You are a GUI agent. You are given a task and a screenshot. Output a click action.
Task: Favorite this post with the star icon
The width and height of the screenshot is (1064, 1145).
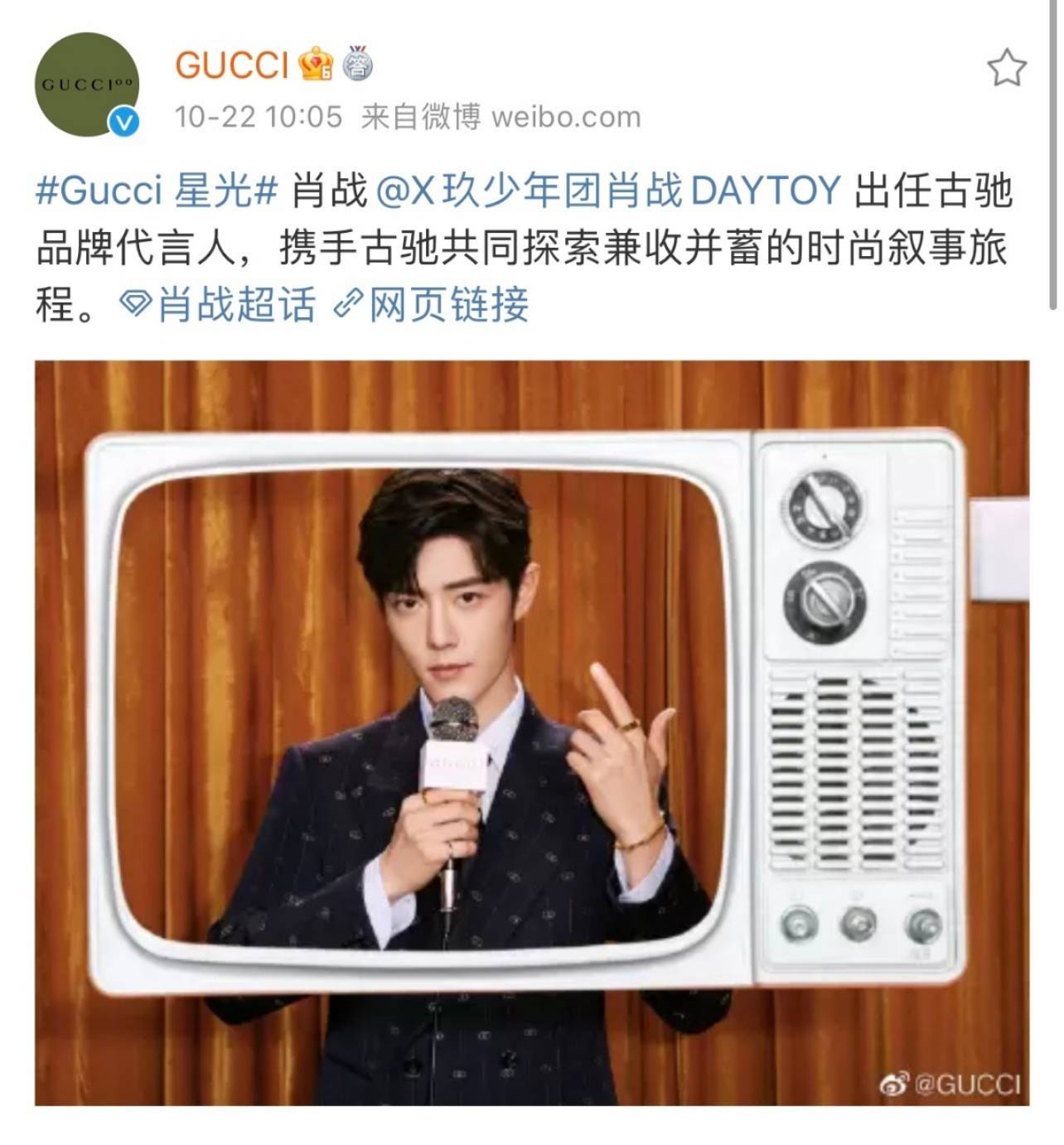(x=1007, y=68)
